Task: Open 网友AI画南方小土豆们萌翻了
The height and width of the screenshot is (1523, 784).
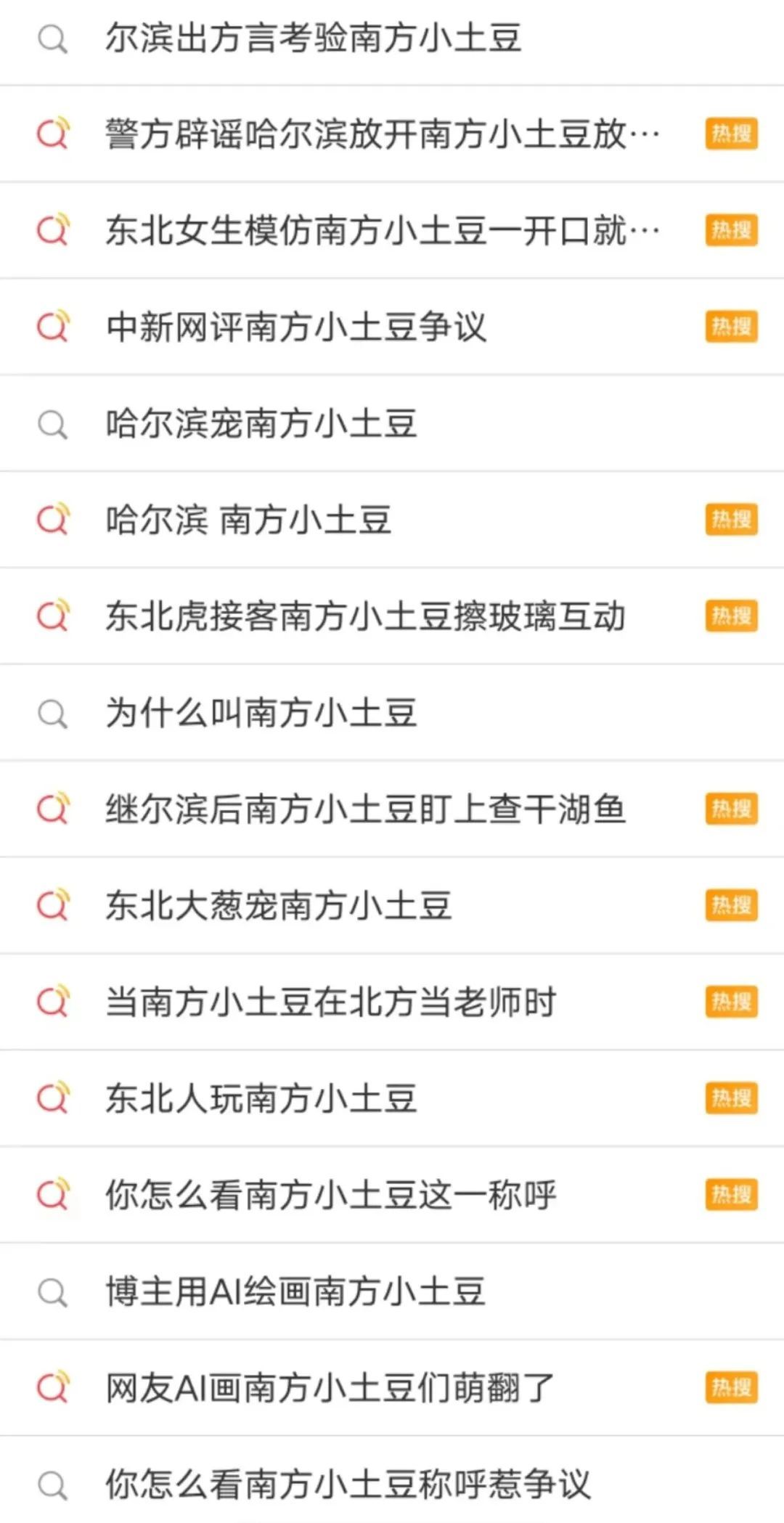Action: 330,1388
